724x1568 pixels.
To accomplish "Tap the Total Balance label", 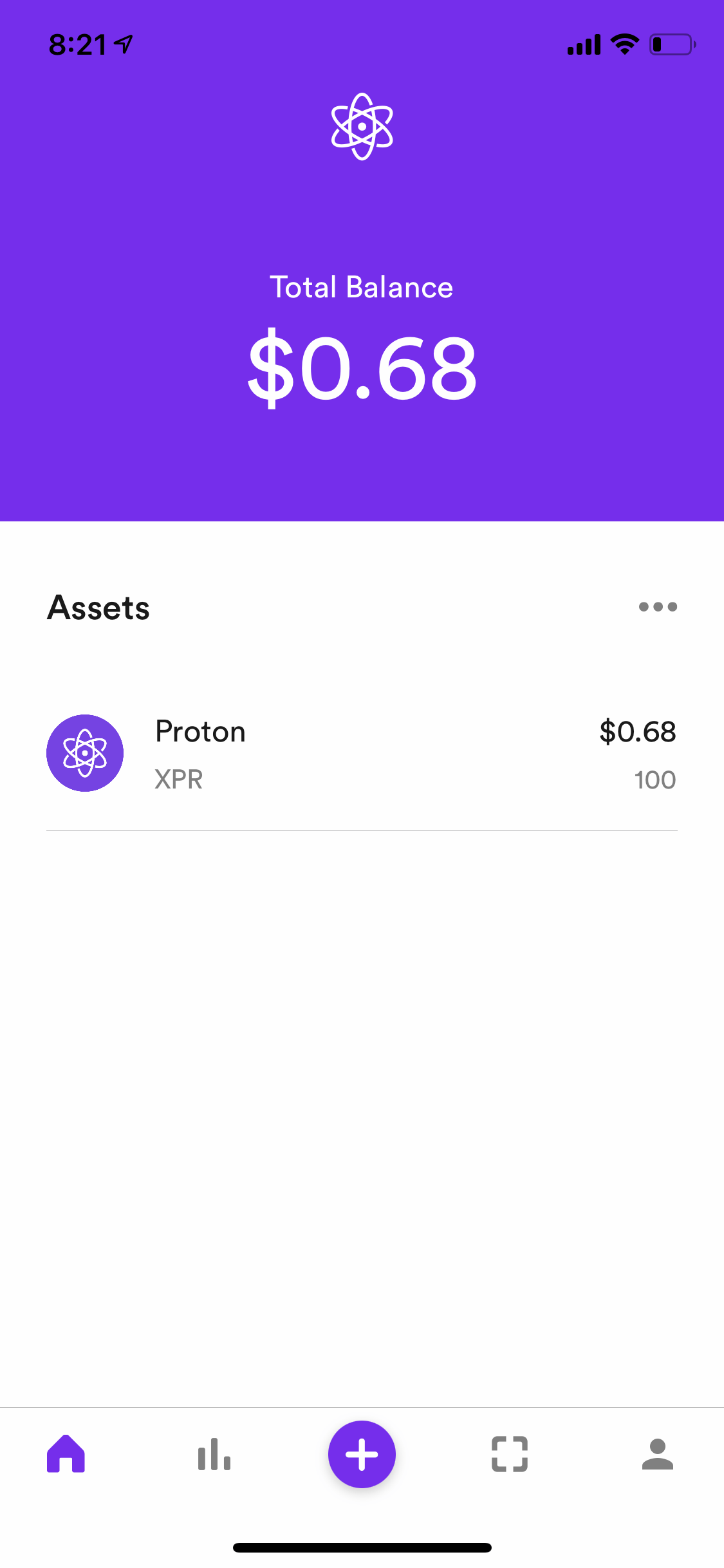I will [x=362, y=287].
